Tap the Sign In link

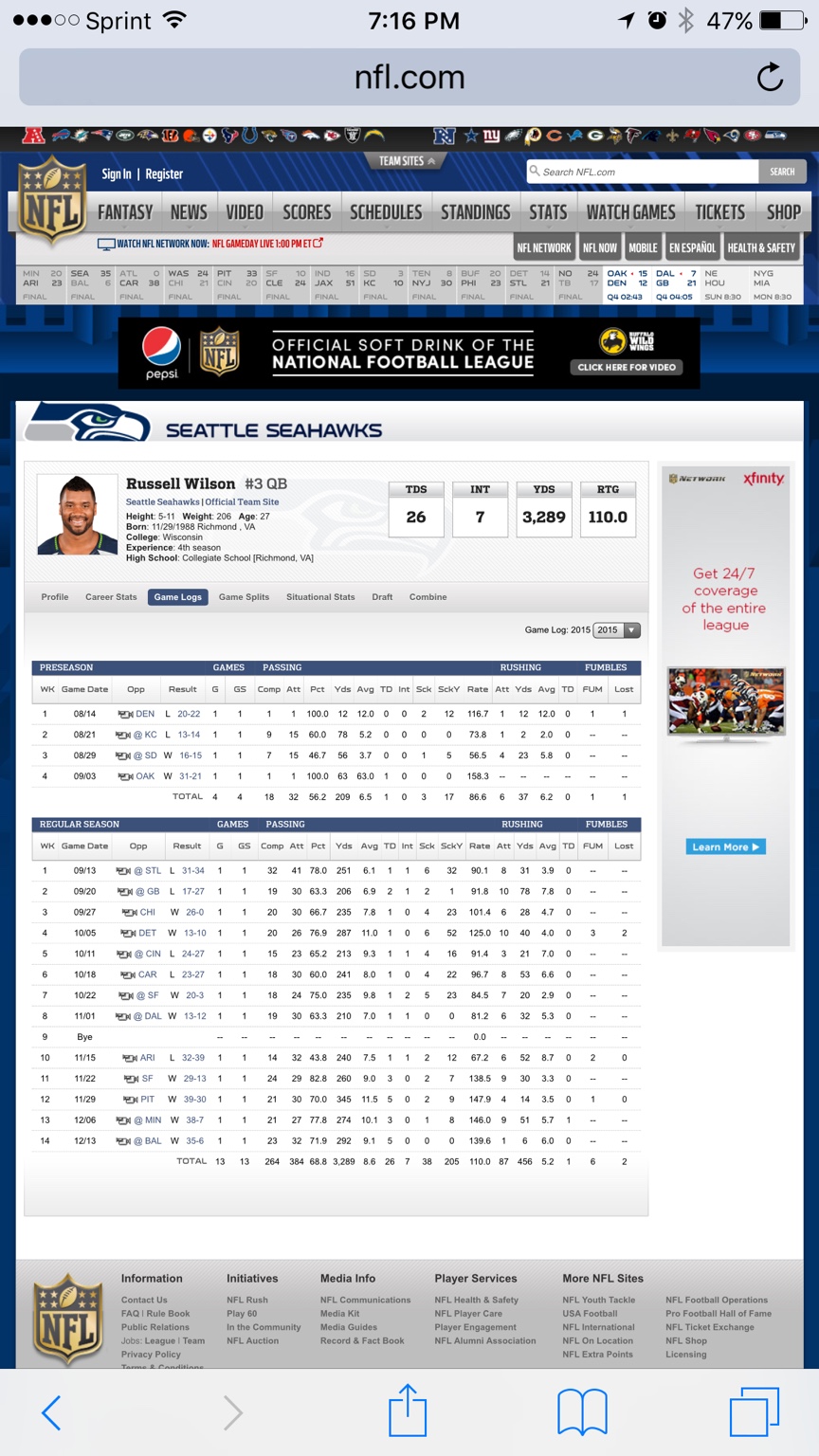pos(117,174)
